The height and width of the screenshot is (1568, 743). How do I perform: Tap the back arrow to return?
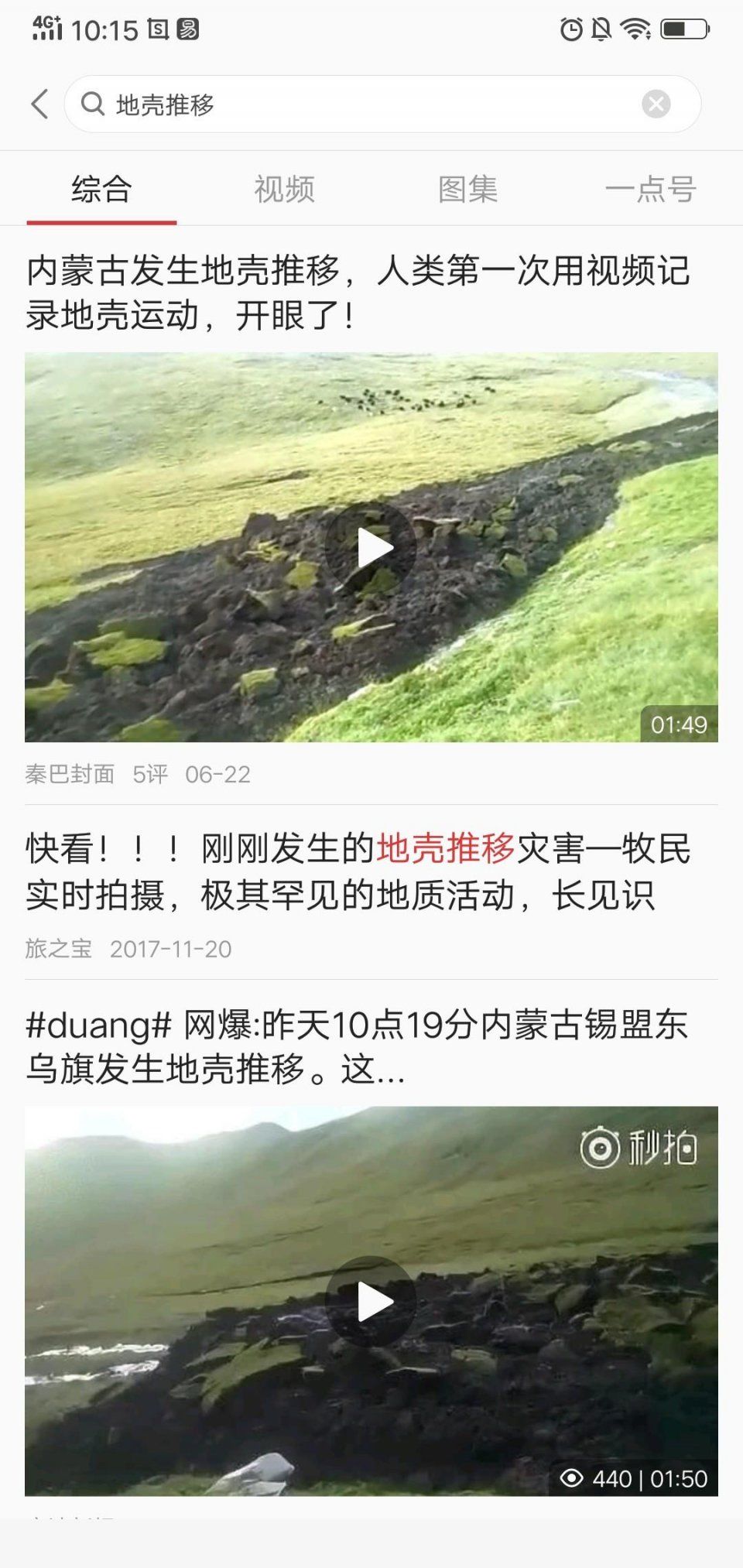[40, 104]
